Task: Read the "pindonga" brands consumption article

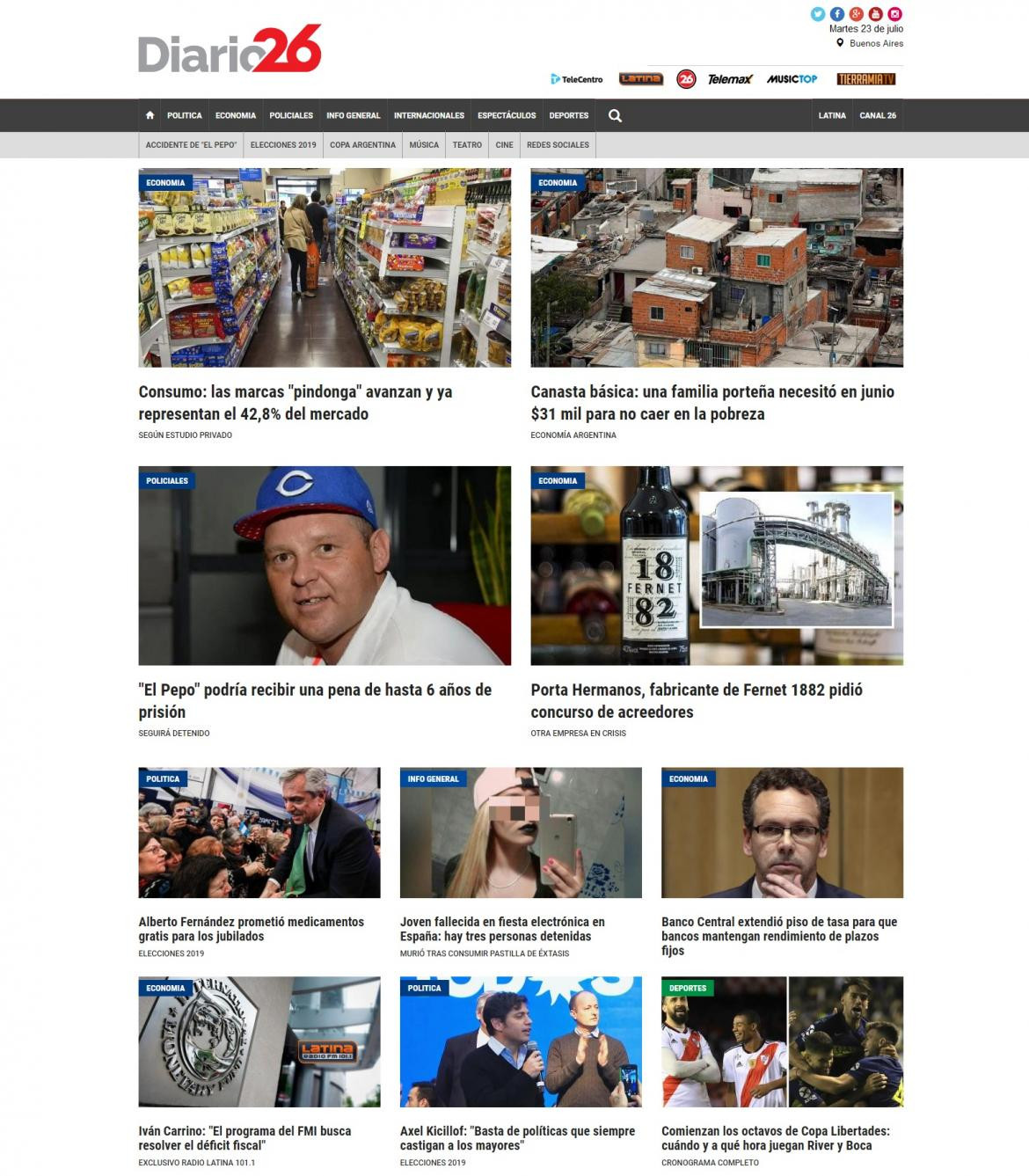Action: pyautogui.click(x=296, y=403)
